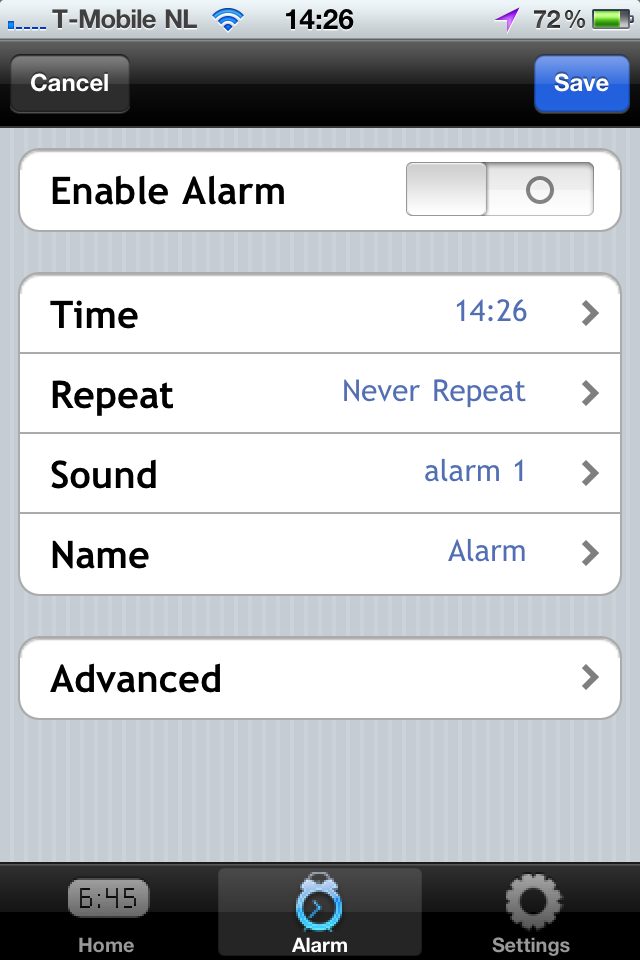Go to the Settings tab
This screenshot has height=960, width=640.
[531, 912]
